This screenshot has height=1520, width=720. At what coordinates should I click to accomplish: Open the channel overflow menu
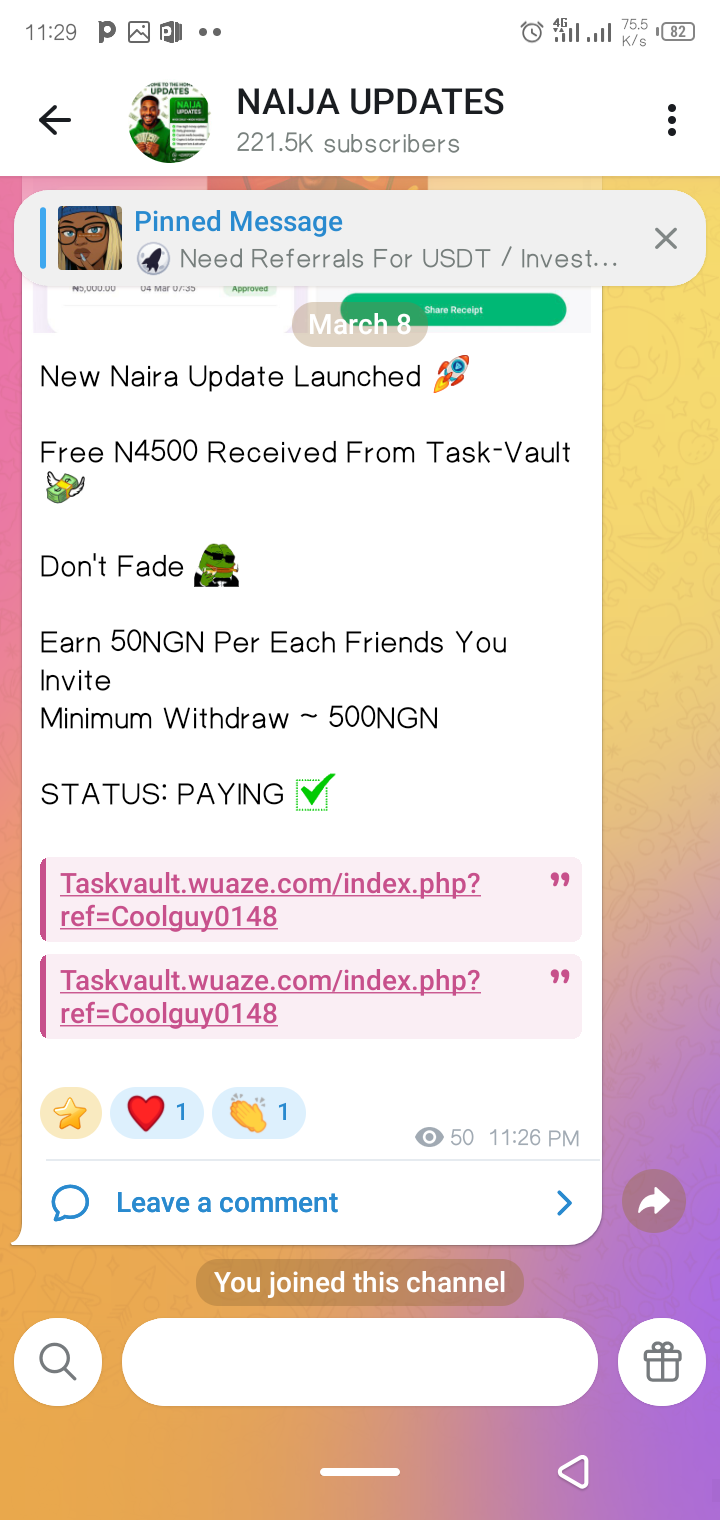(x=671, y=121)
